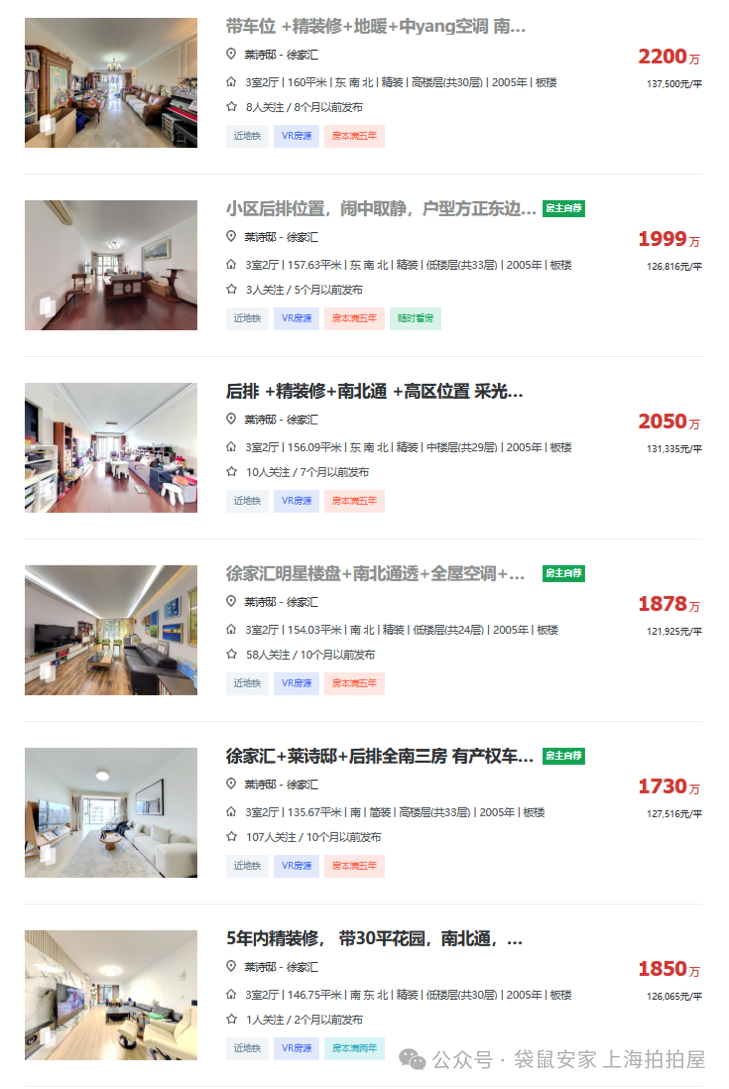Open listing 徐家汇+莱诗邸+后排全南三房
729x1089 pixels.
coord(379,756)
